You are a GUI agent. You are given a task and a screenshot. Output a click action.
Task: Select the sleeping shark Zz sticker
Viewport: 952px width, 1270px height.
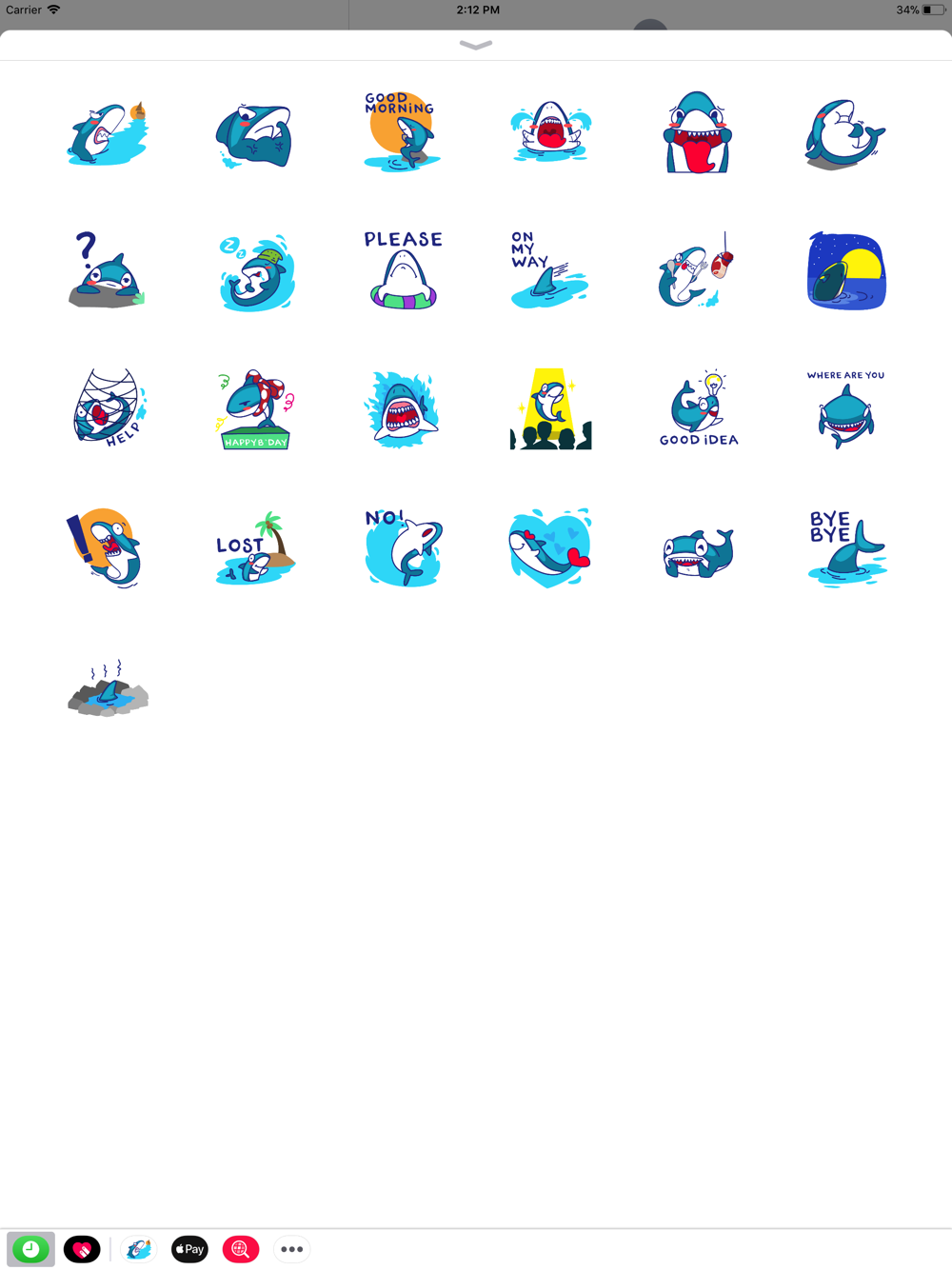pos(255,272)
